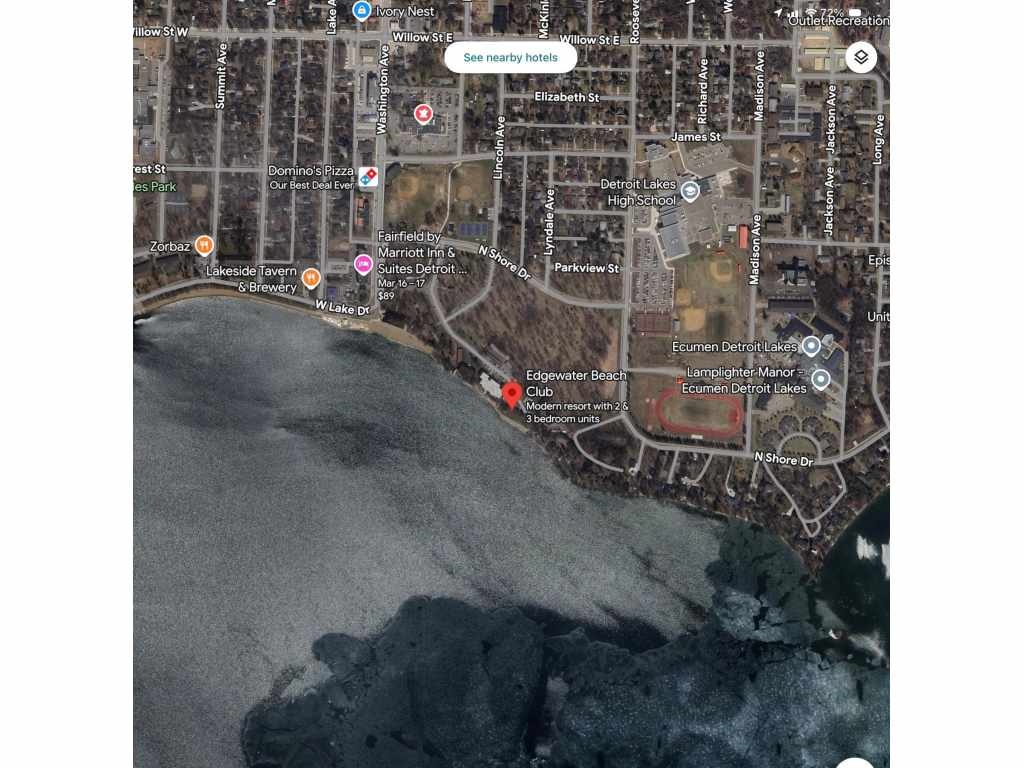This screenshot has width=1024, height=768.
Task: Open the Ecumen Detroit Lakes pin
Action: (x=812, y=346)
